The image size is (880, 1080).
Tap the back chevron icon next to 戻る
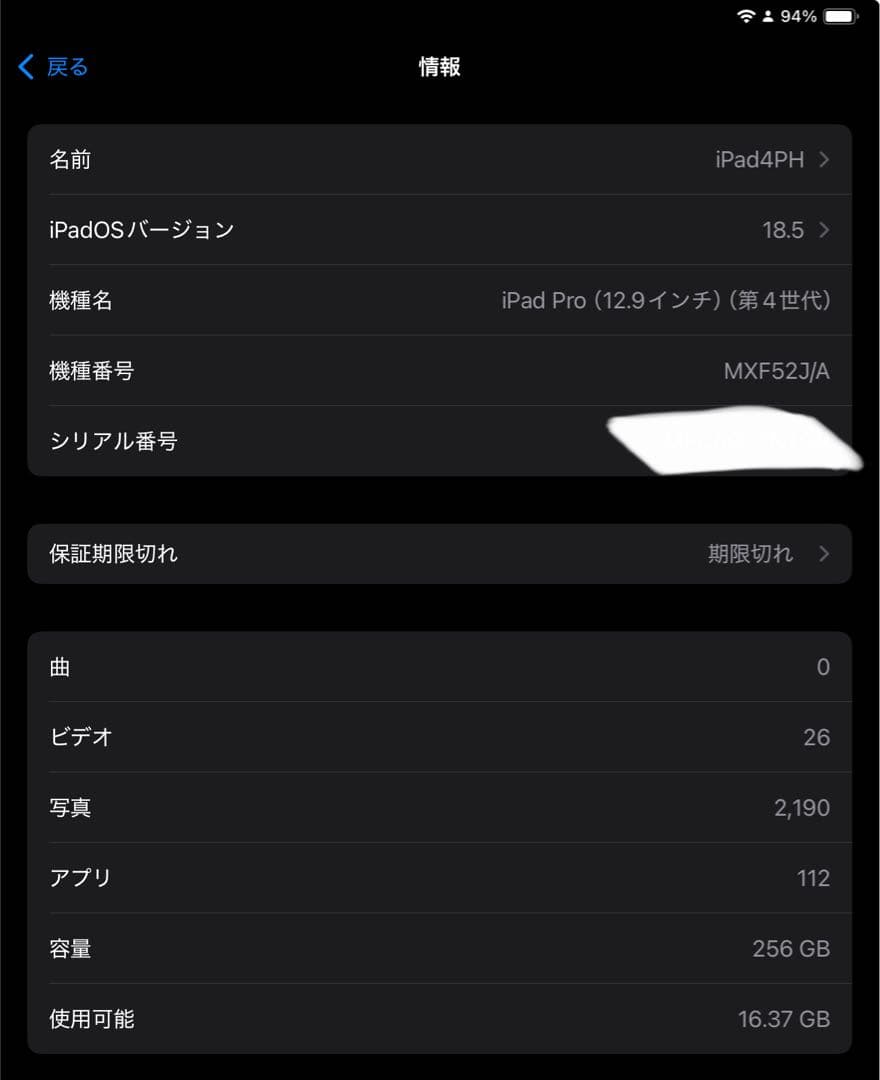pos(25,66)
